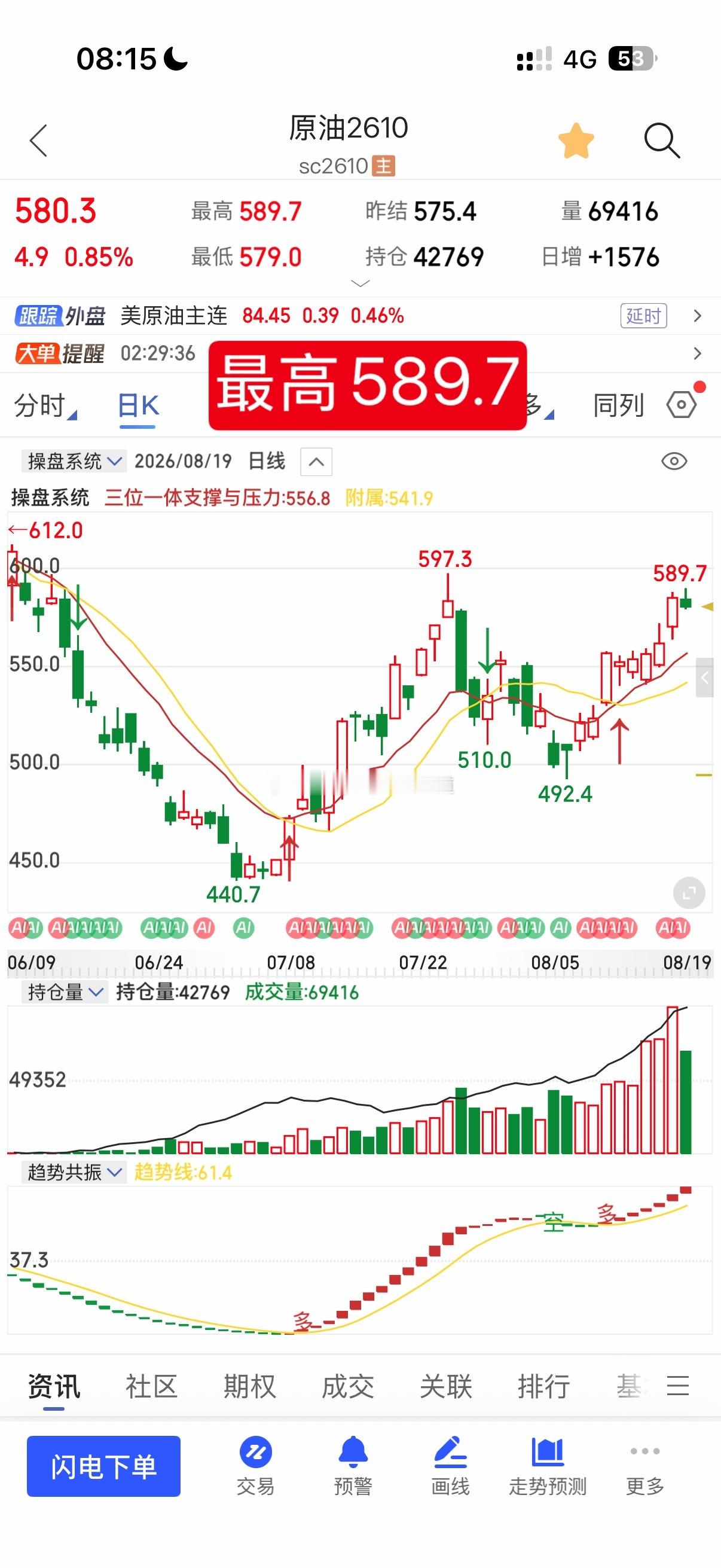Image resolution: width=721 pixels, height=1568 pixels.
Task: Expand the chart to full screen
Action: click(689, 893)
